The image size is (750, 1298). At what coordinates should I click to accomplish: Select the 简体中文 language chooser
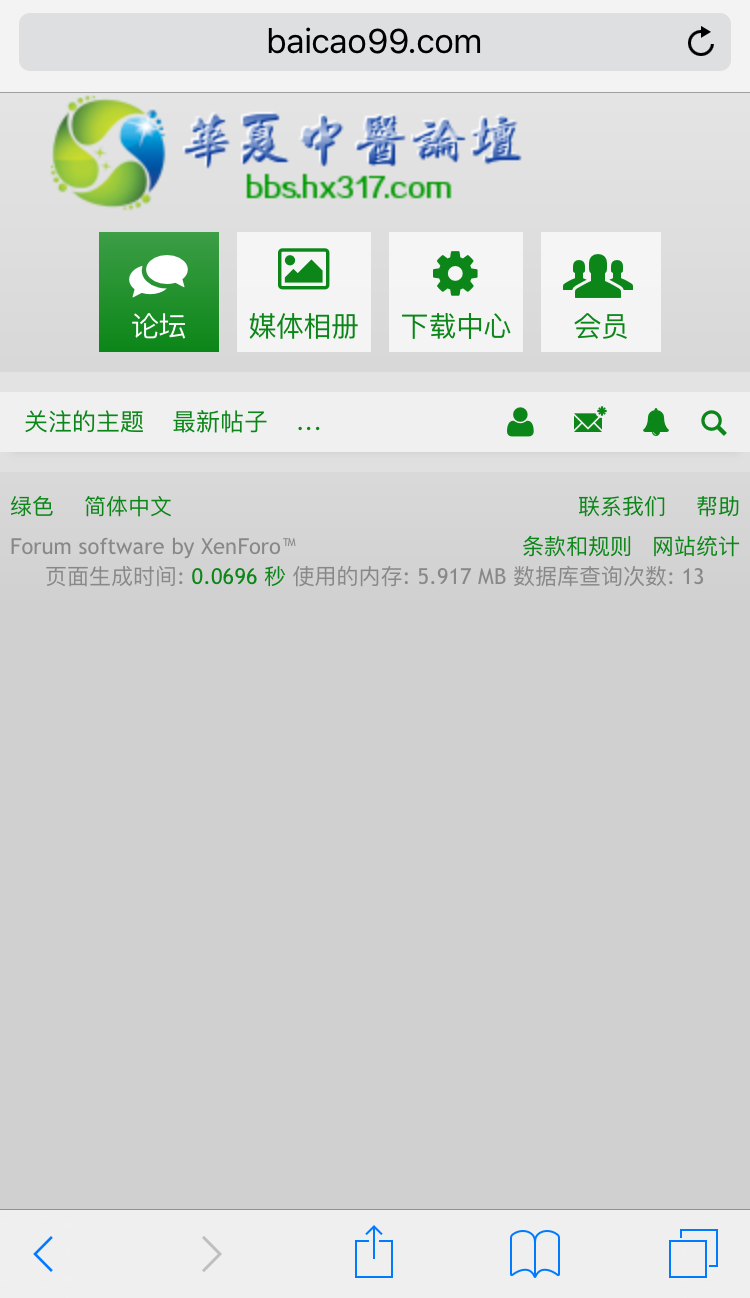tap(128, 506)
